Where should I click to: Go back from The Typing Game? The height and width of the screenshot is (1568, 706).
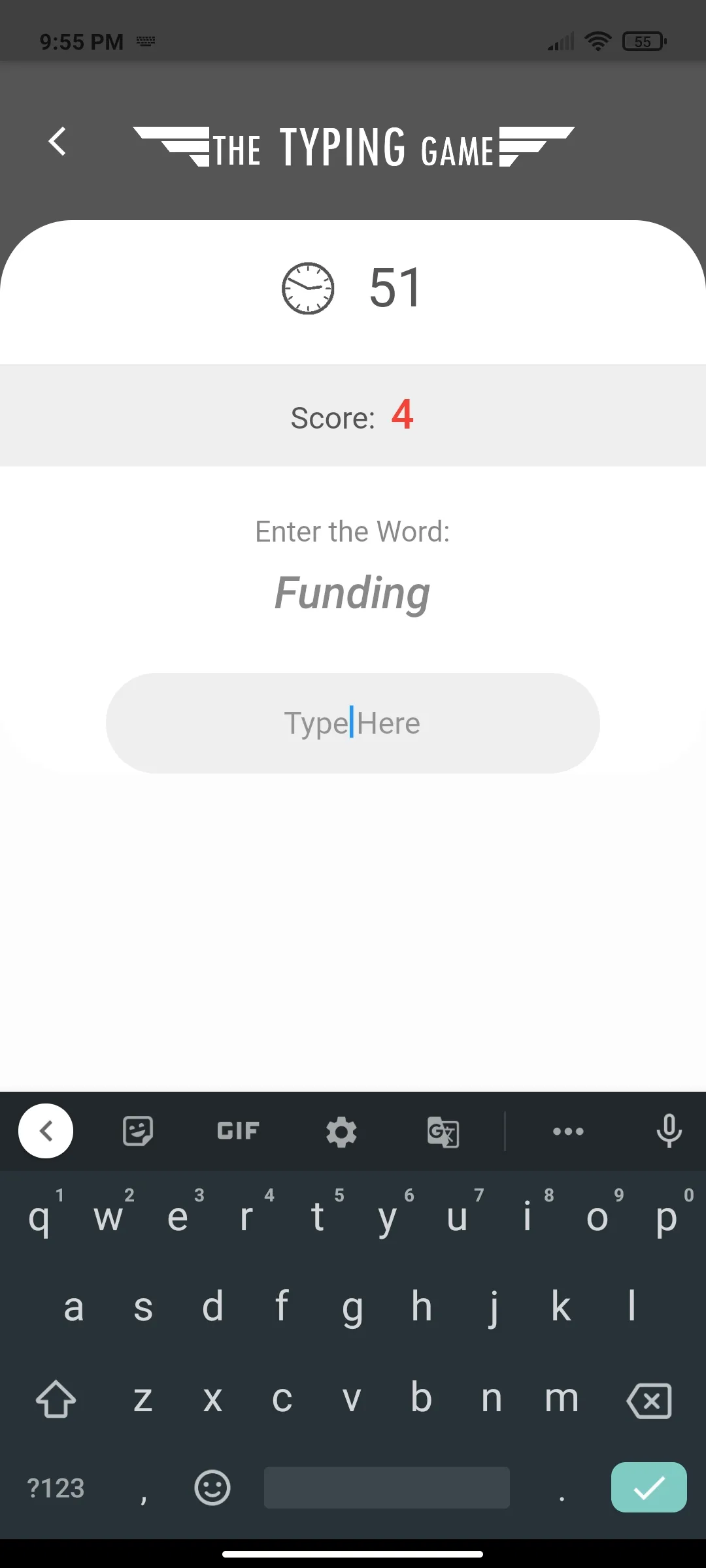(x=58, y=141)
